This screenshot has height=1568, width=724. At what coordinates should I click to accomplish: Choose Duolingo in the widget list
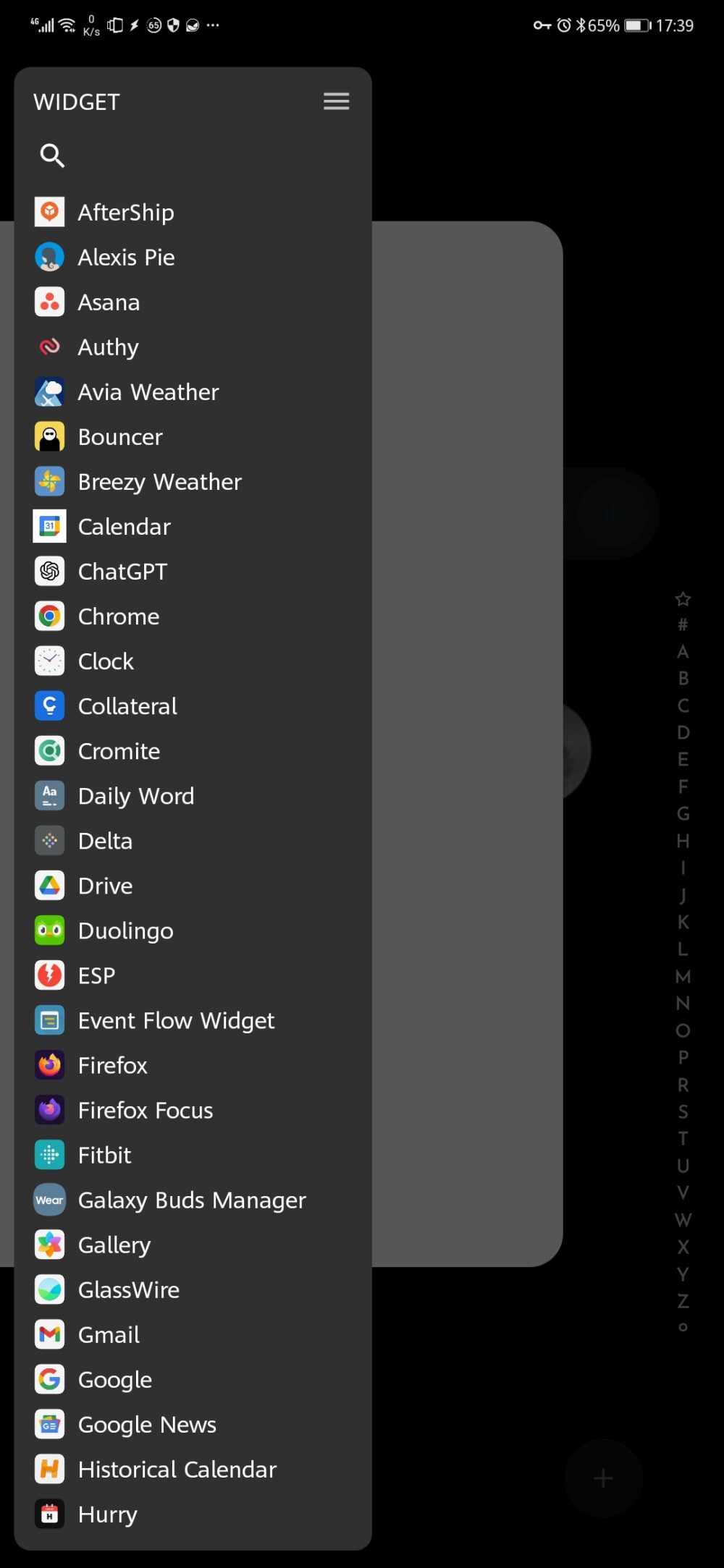pos(125,931)
